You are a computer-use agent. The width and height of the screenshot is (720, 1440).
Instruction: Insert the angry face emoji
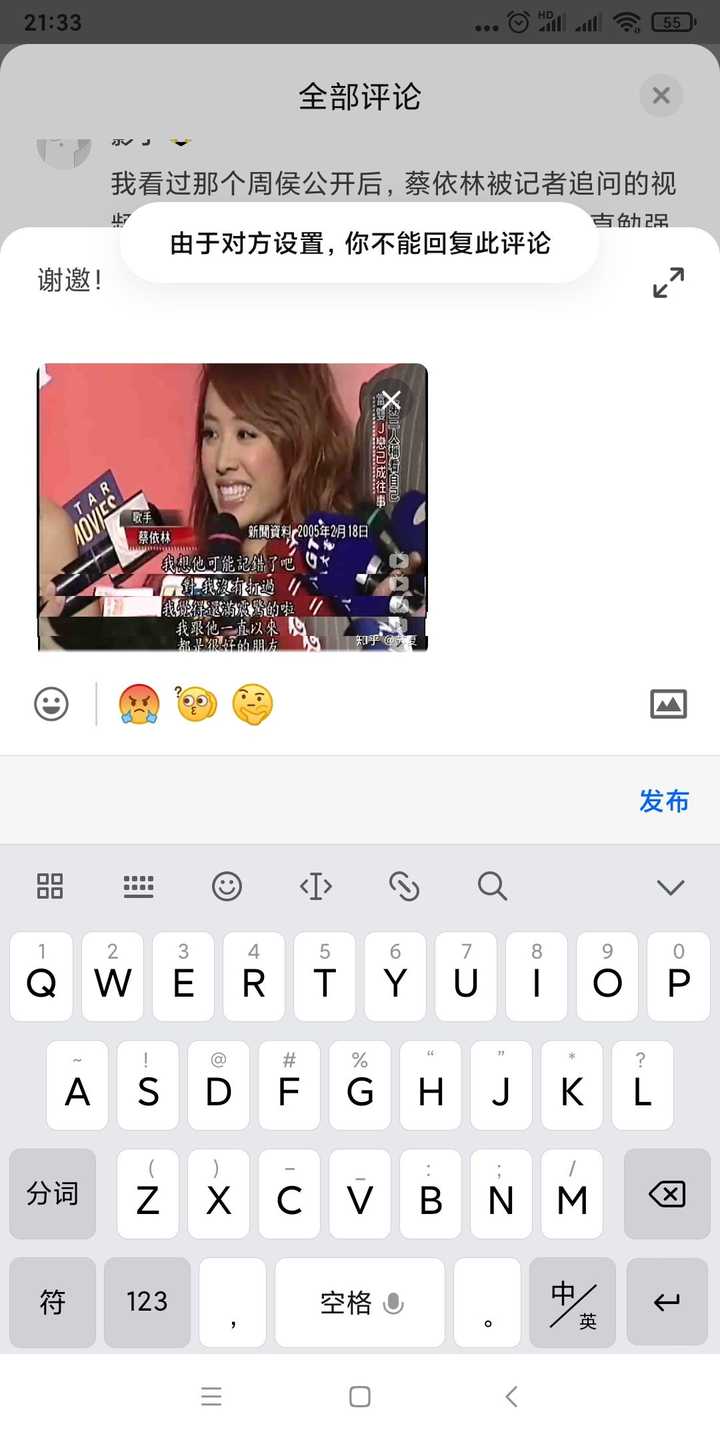139,704
